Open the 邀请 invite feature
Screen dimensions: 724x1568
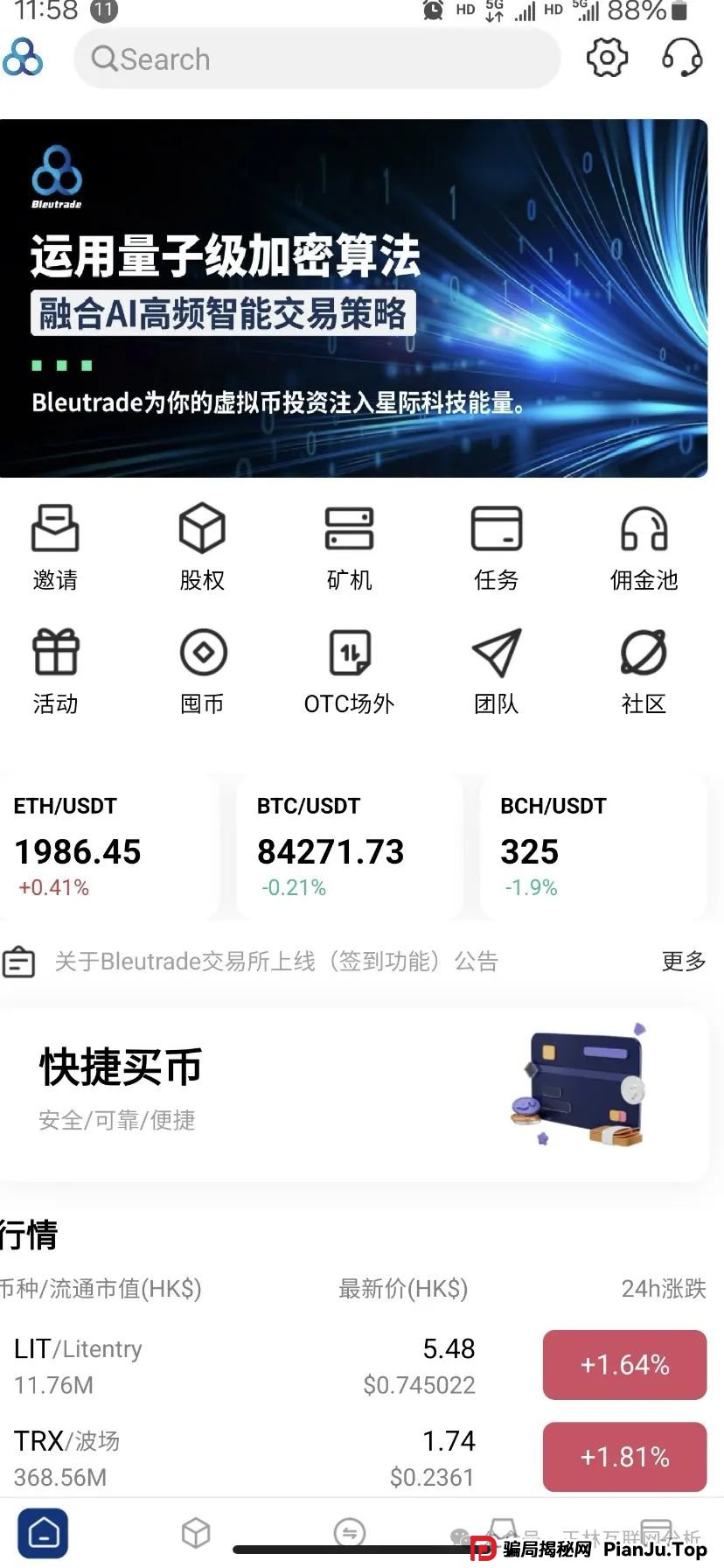(56, 542)
